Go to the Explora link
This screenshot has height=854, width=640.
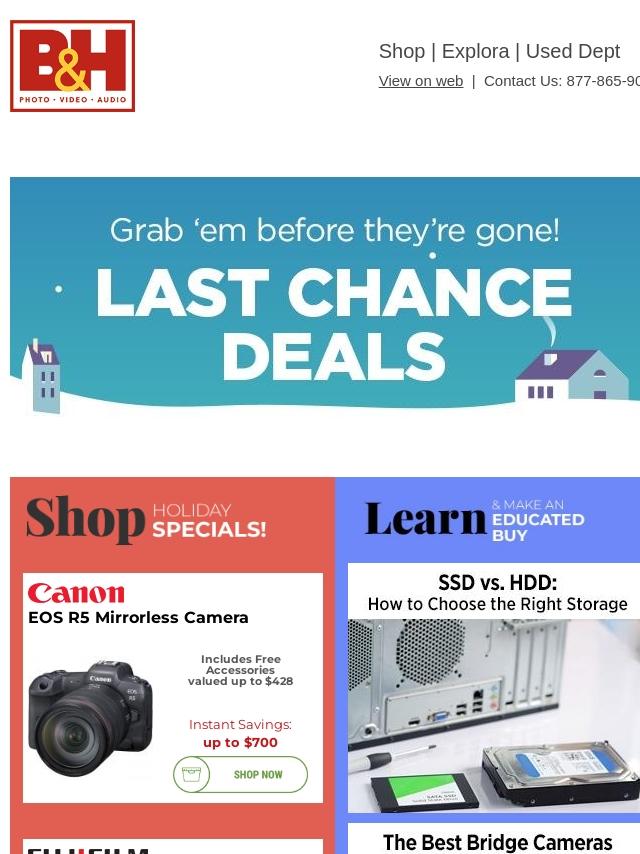point(475,51)
